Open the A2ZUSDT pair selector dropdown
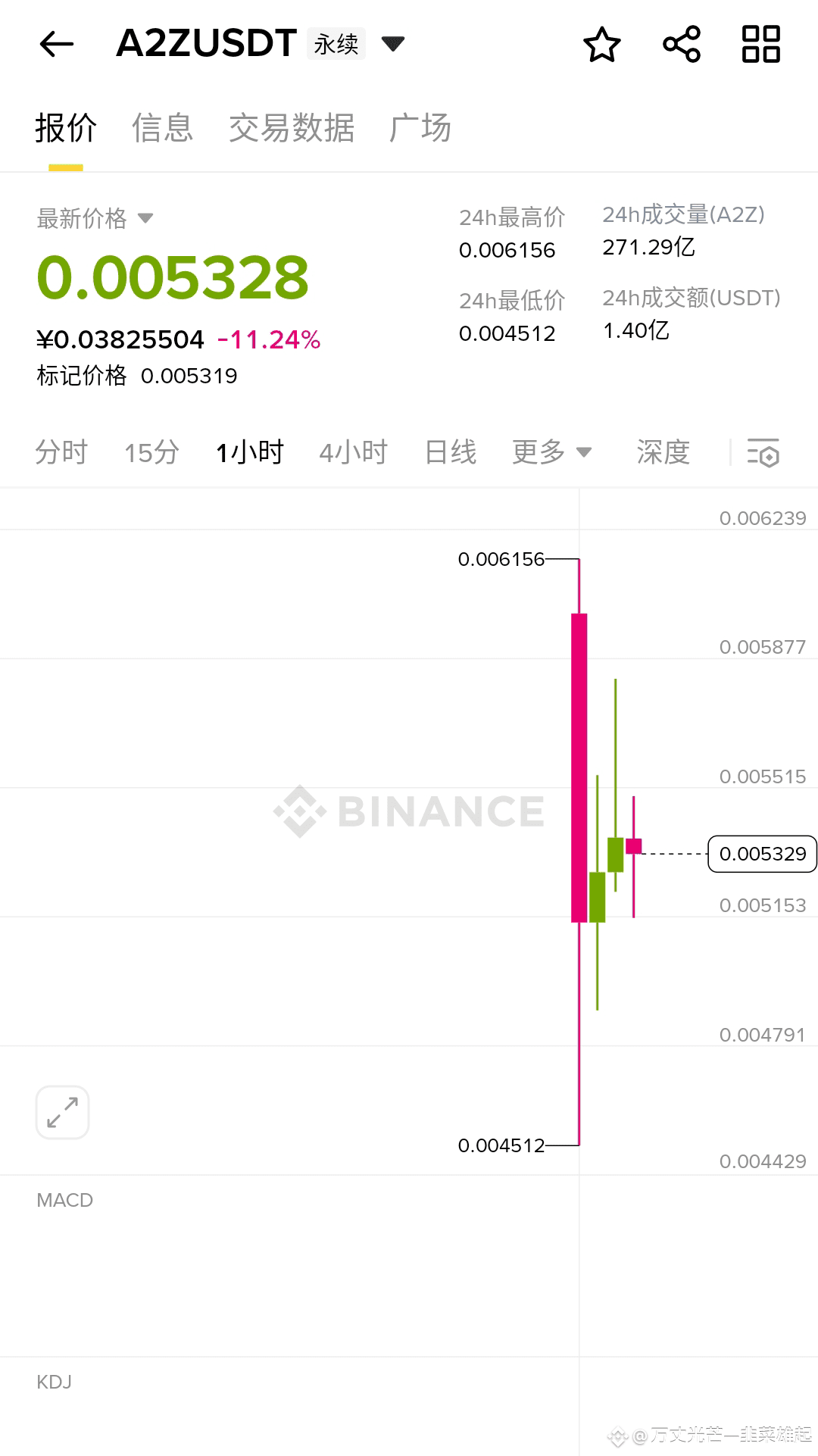This screenshot has width=818, height=1456. click(394, 44)
